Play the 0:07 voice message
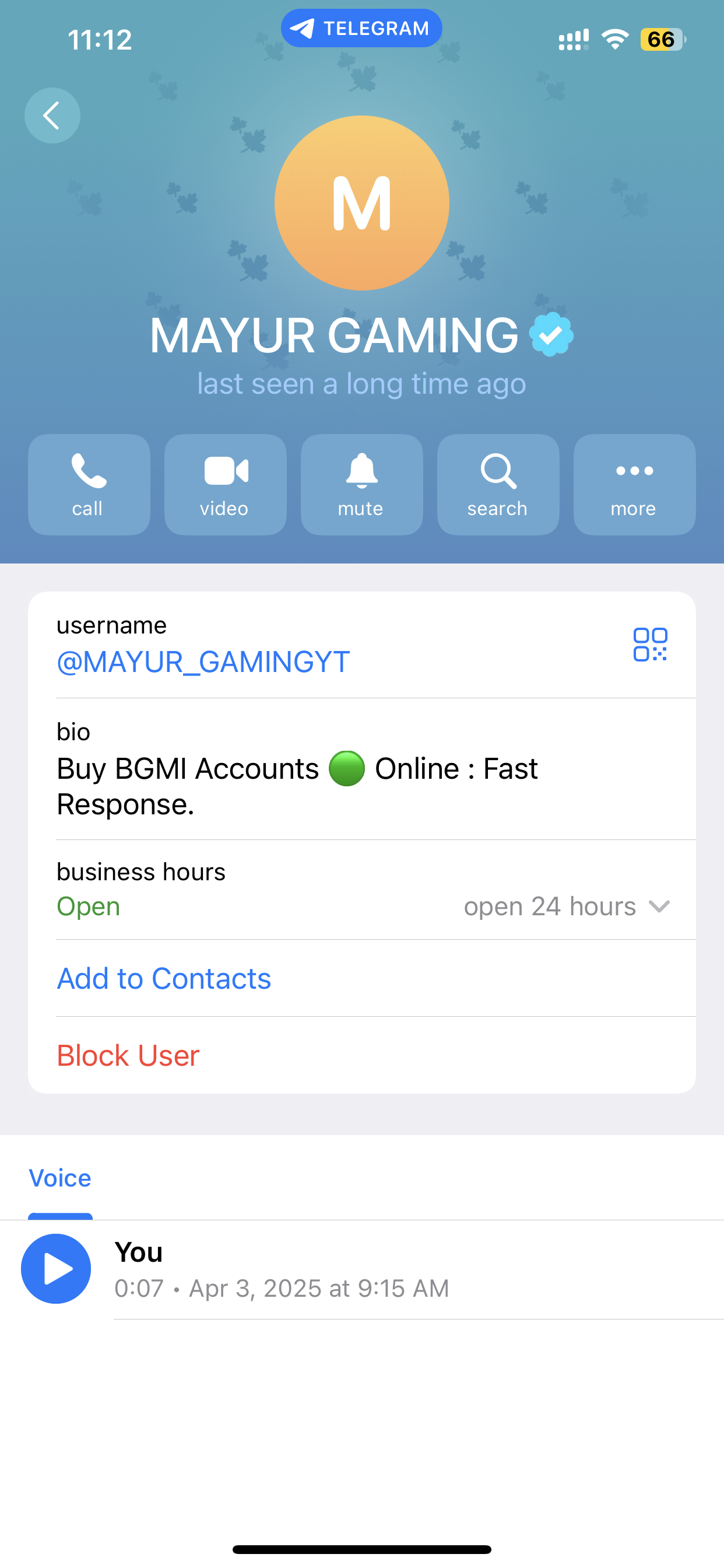Image resolution: width=724 pixels, height=1568 pixels. [x=56, y=1269]
